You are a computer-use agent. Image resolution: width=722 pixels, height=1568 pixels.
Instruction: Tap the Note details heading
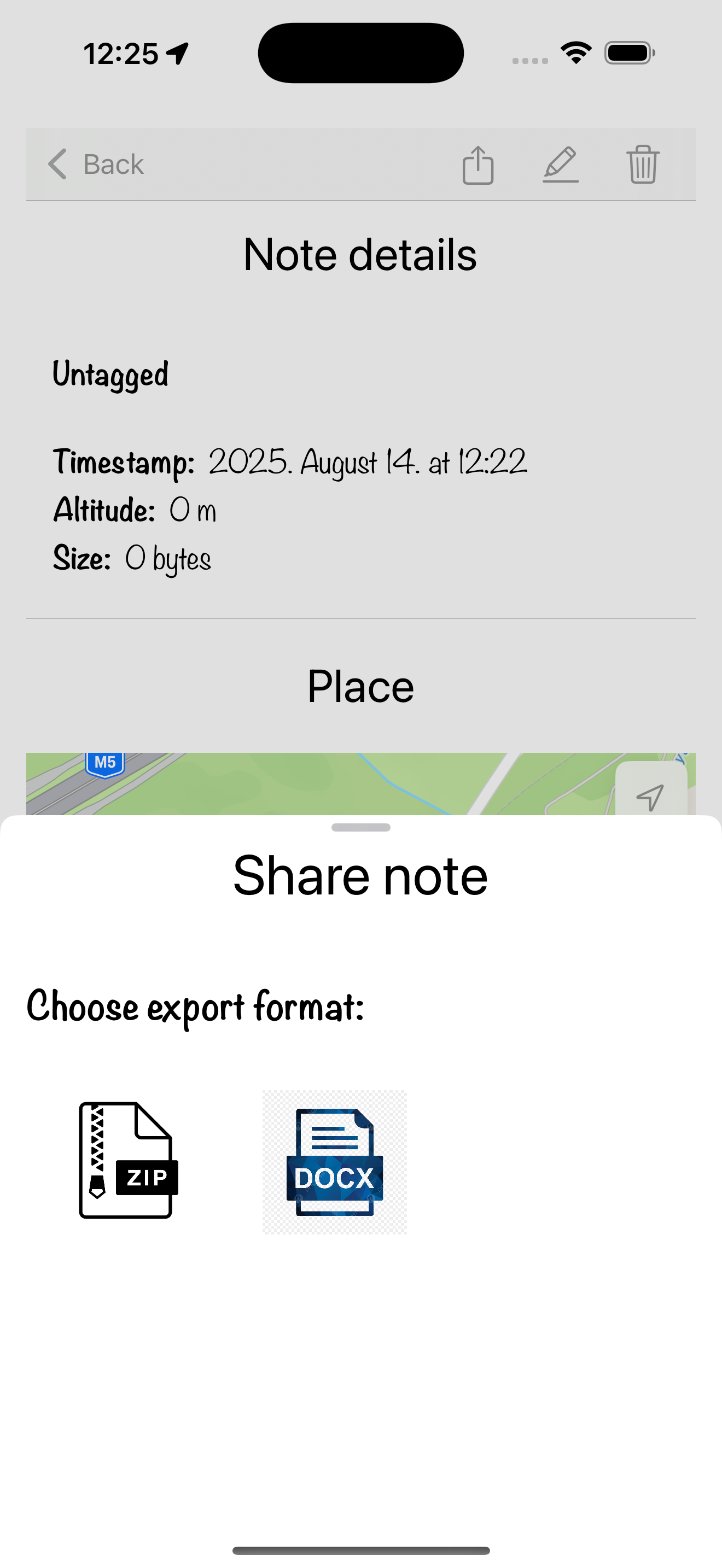360,254
